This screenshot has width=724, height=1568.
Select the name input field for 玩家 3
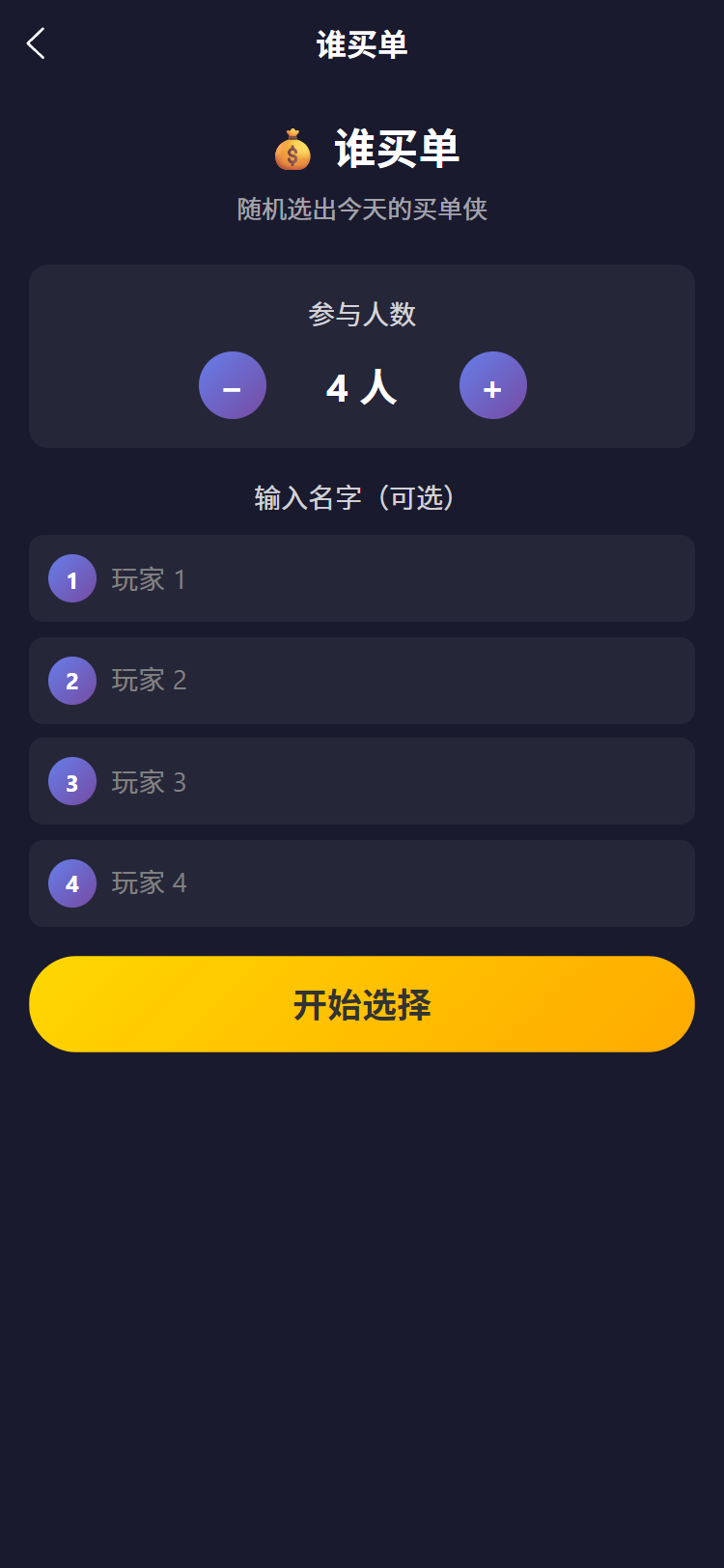coord(386,781)
